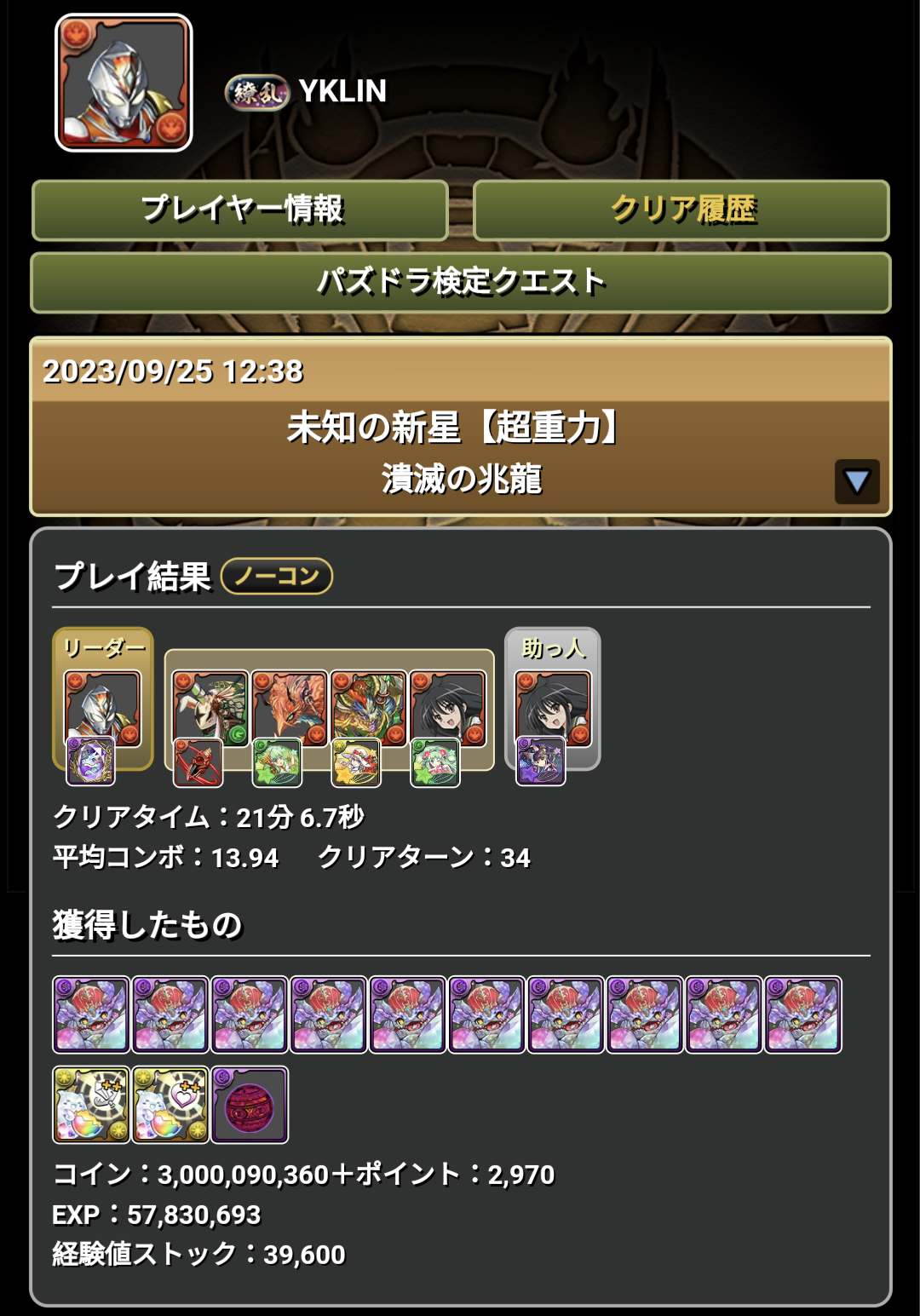
Task: Switch to クリア履歴 tab
Action: (x=681, y=210)
